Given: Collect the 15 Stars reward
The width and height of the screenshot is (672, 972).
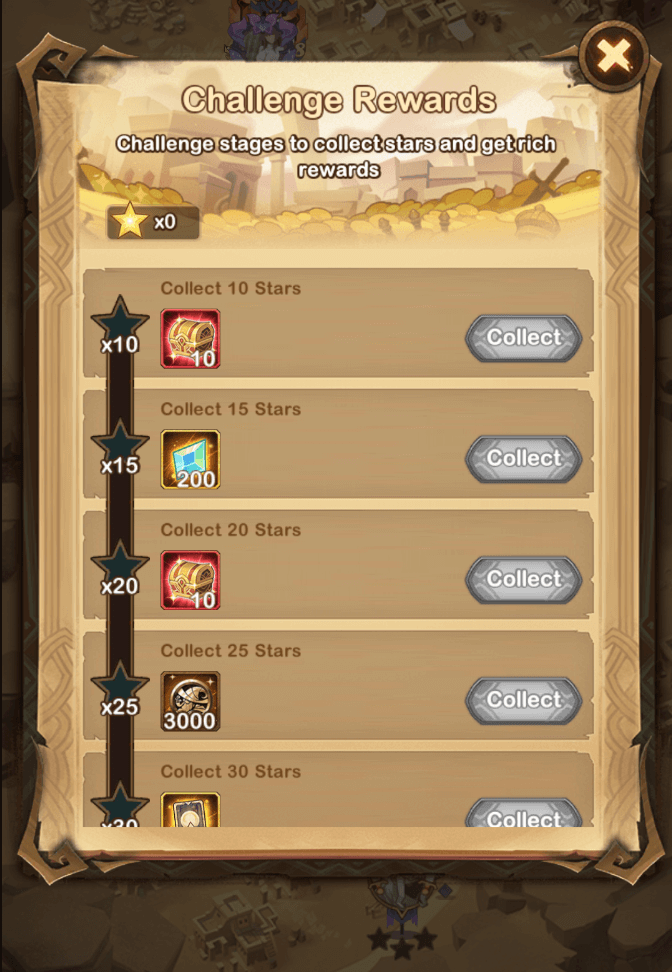Looking at the screenshot, I should click(523, 459).
